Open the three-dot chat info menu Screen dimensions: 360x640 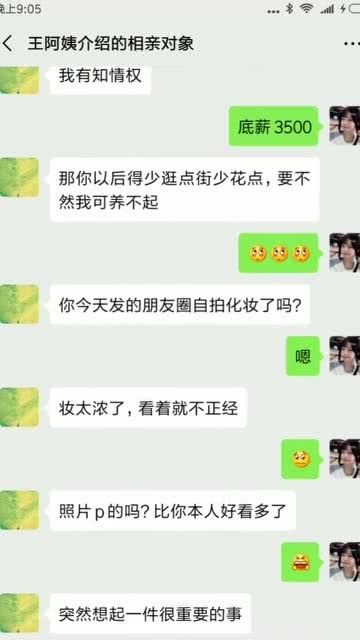pos(351,43)
